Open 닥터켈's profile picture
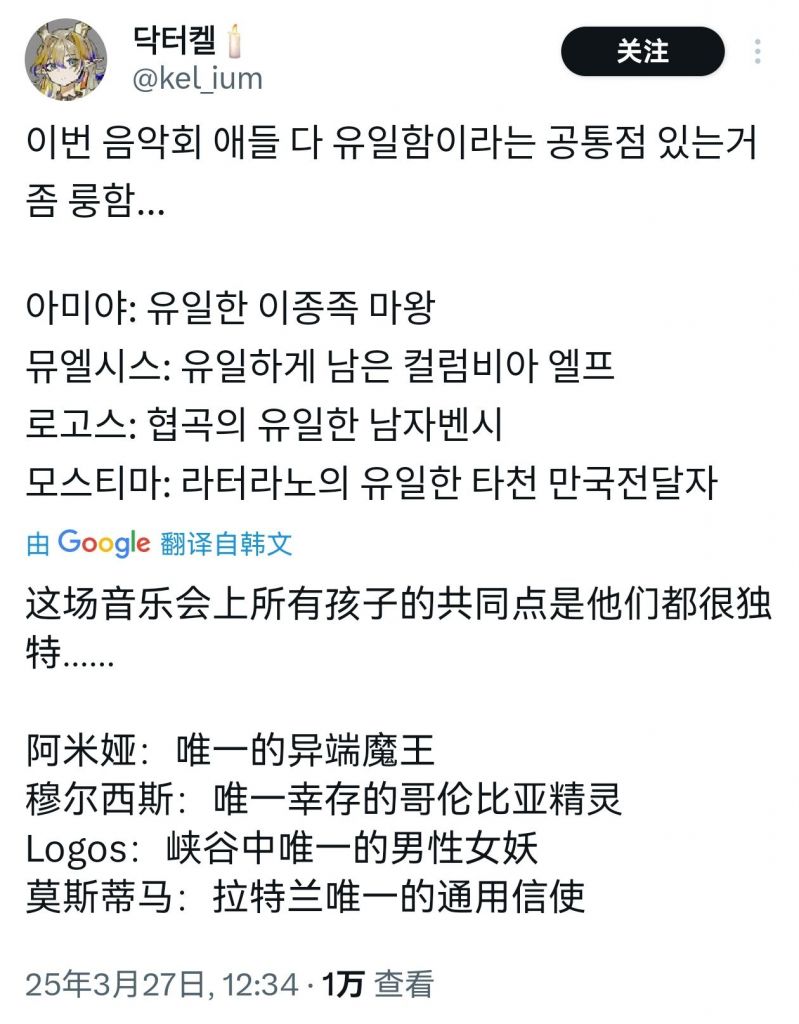 tap(67, 58)
